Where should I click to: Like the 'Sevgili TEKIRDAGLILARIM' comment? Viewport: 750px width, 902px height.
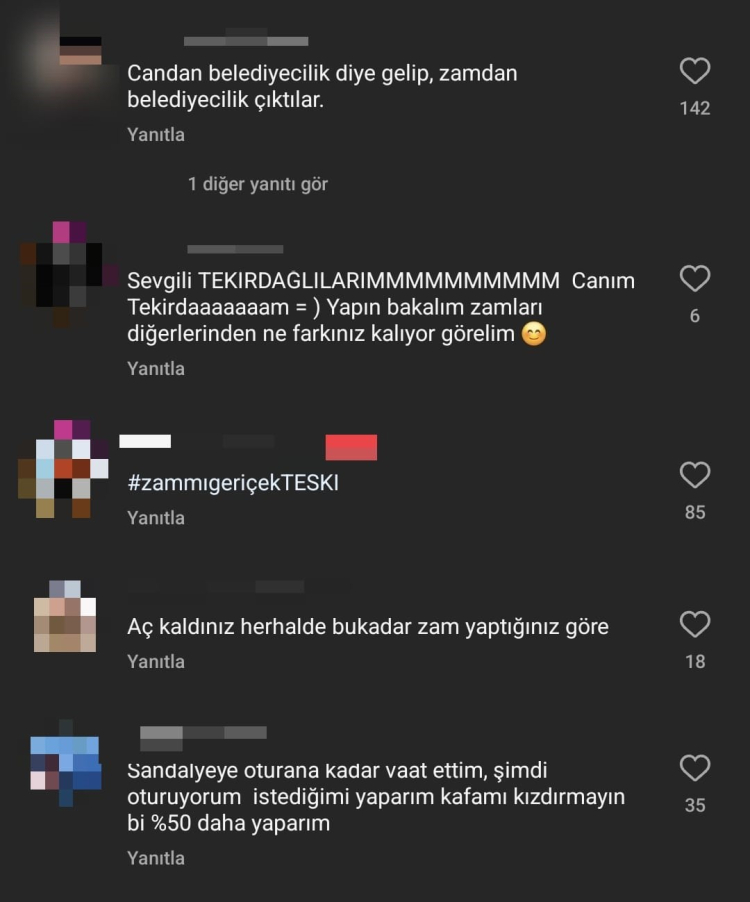pyautogui.click(x=694, y=279)
